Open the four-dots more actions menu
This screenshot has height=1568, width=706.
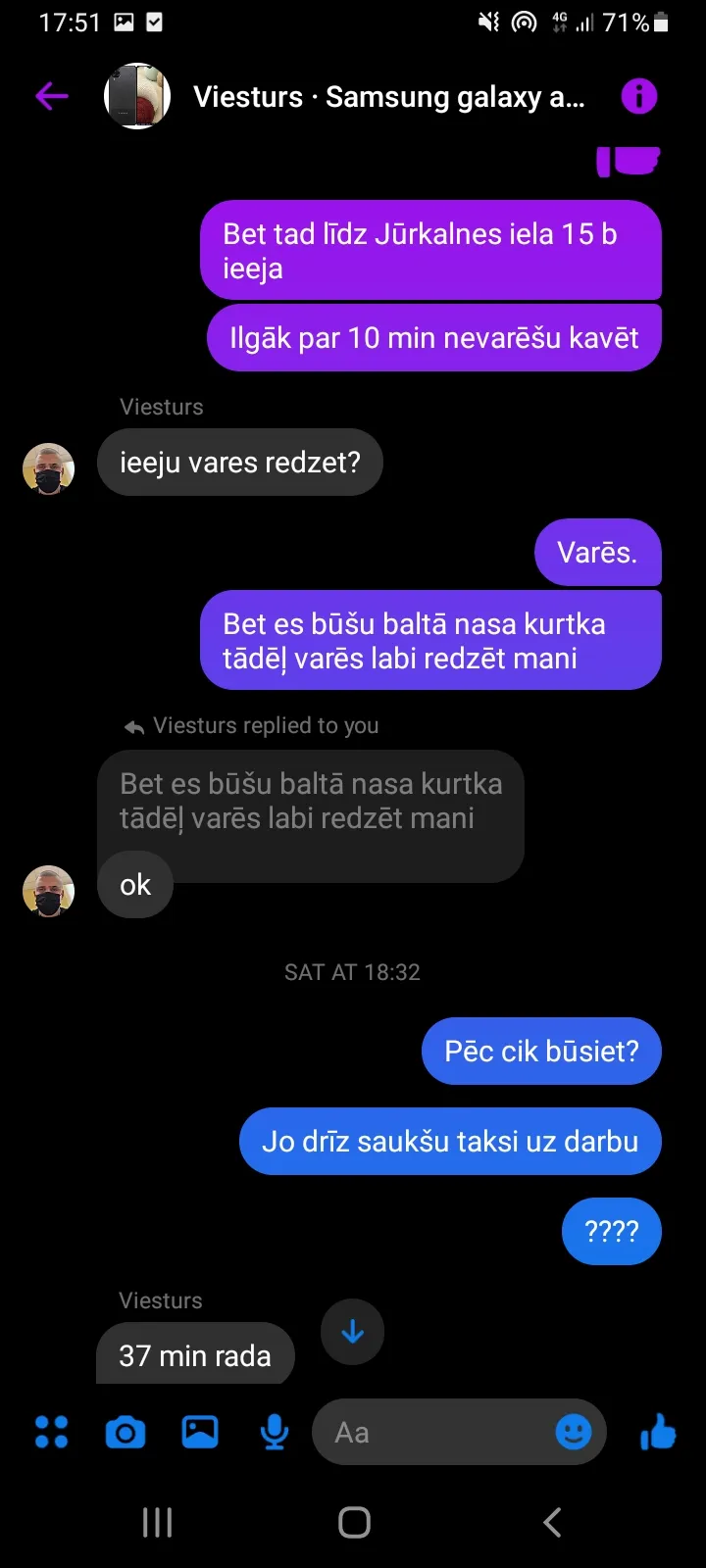click(51, 1432)
